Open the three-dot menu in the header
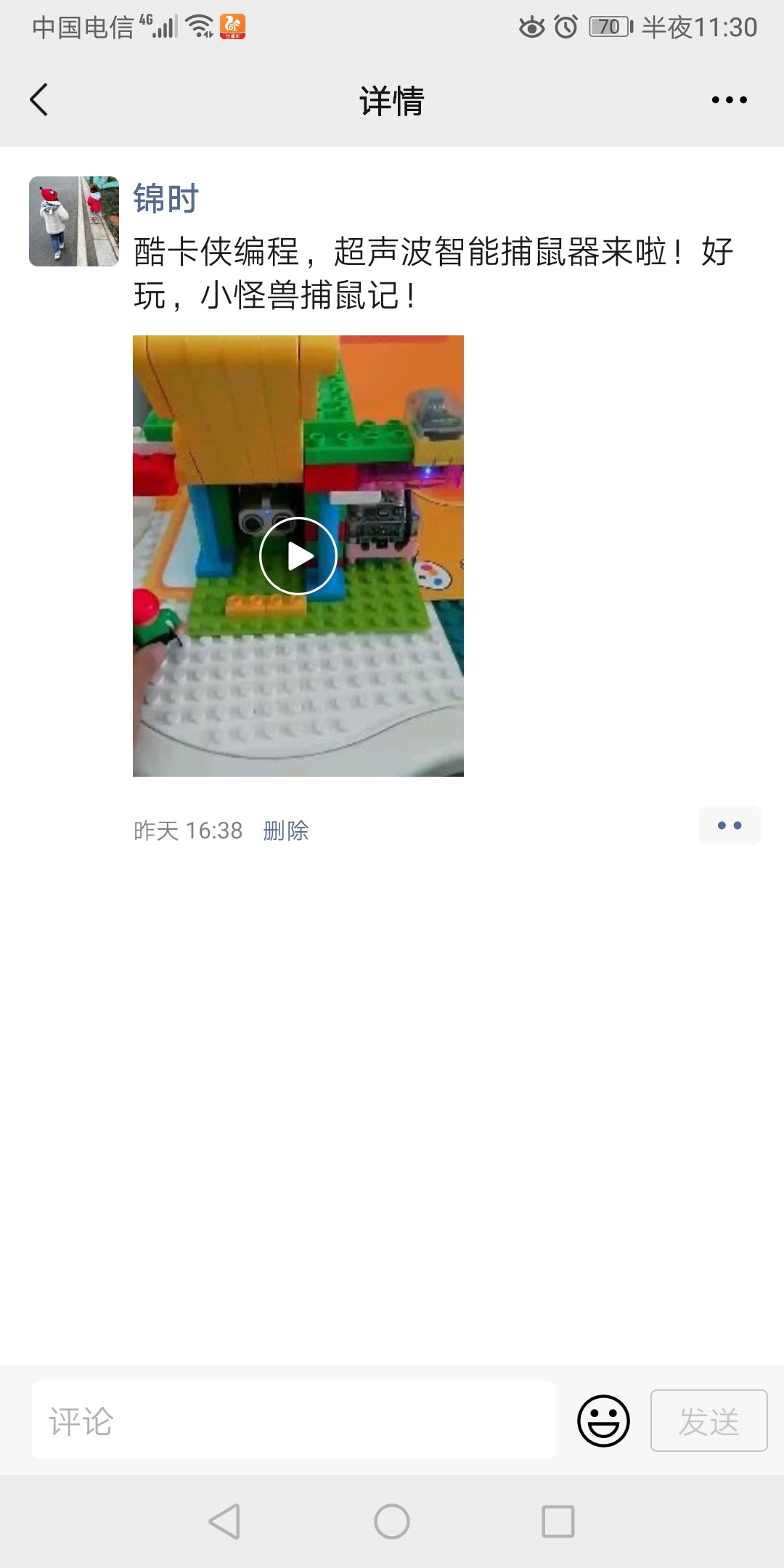 pos(729,100)
